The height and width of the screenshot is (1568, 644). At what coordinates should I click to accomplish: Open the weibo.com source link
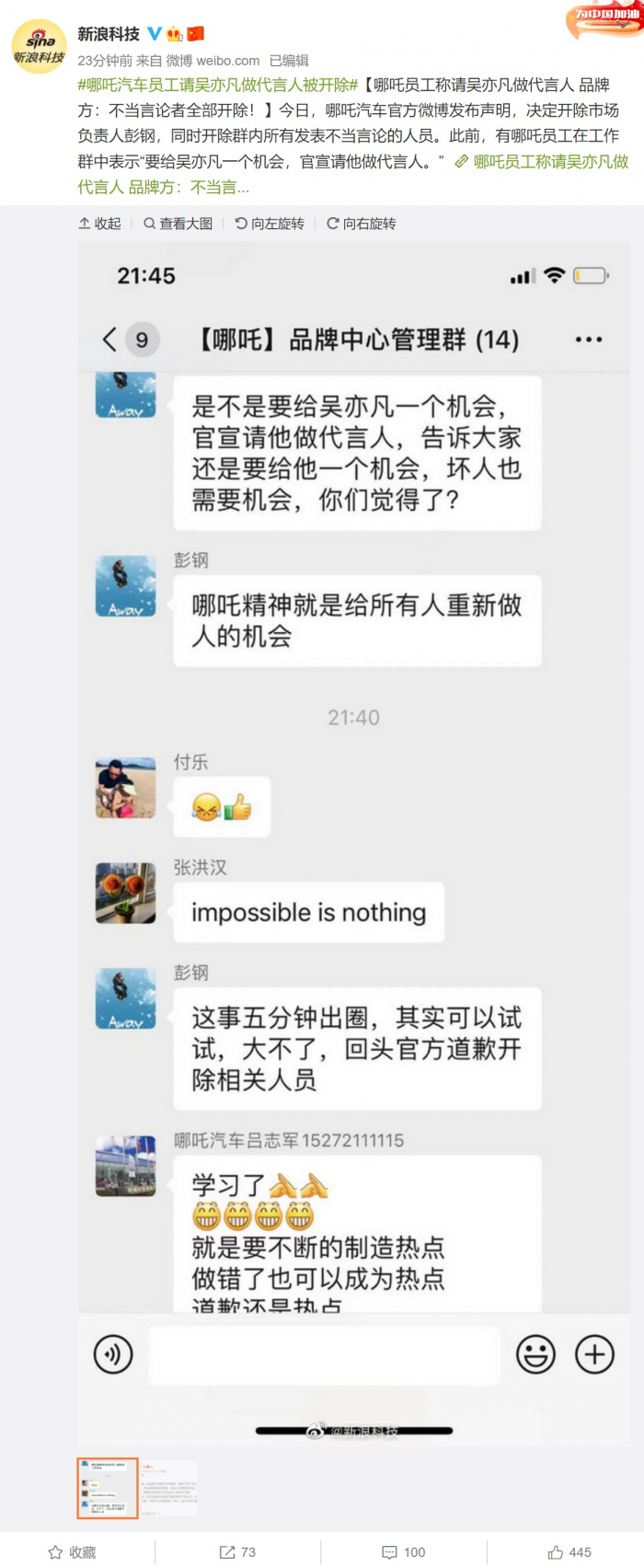tap(227, 61)
